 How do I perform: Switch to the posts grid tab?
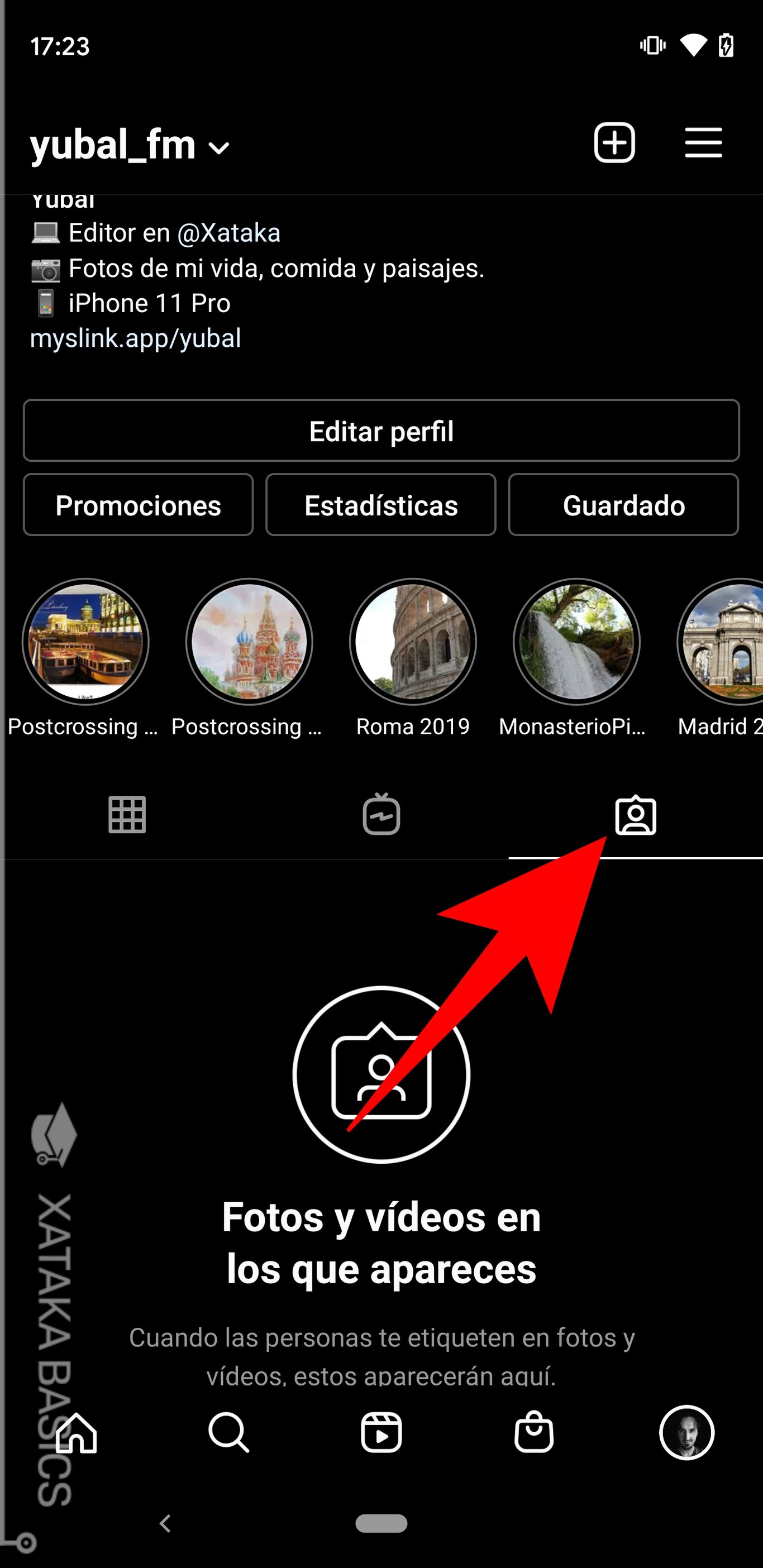click(x=127, y=815)
